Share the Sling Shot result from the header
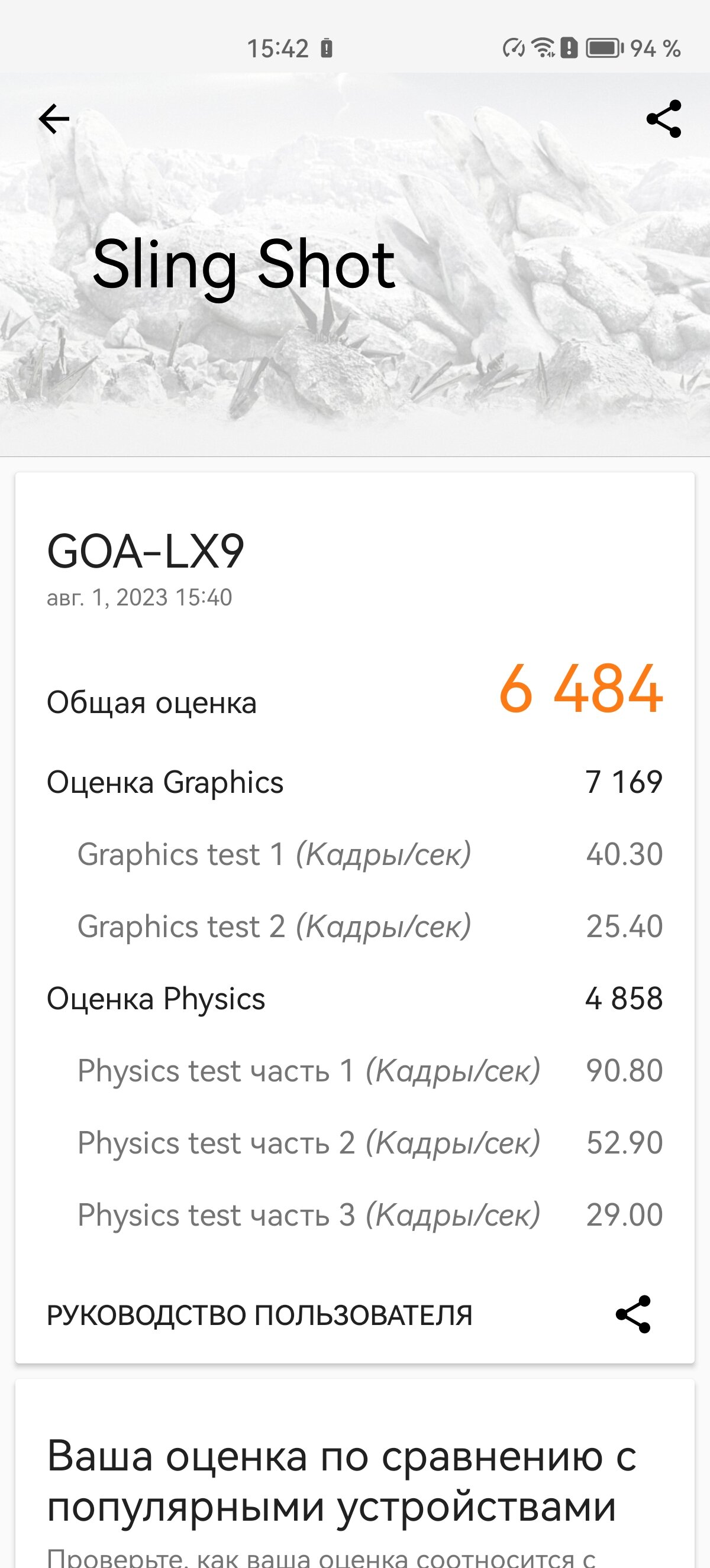Screen dimensions: 710x1568 click(x=664, y=119)
